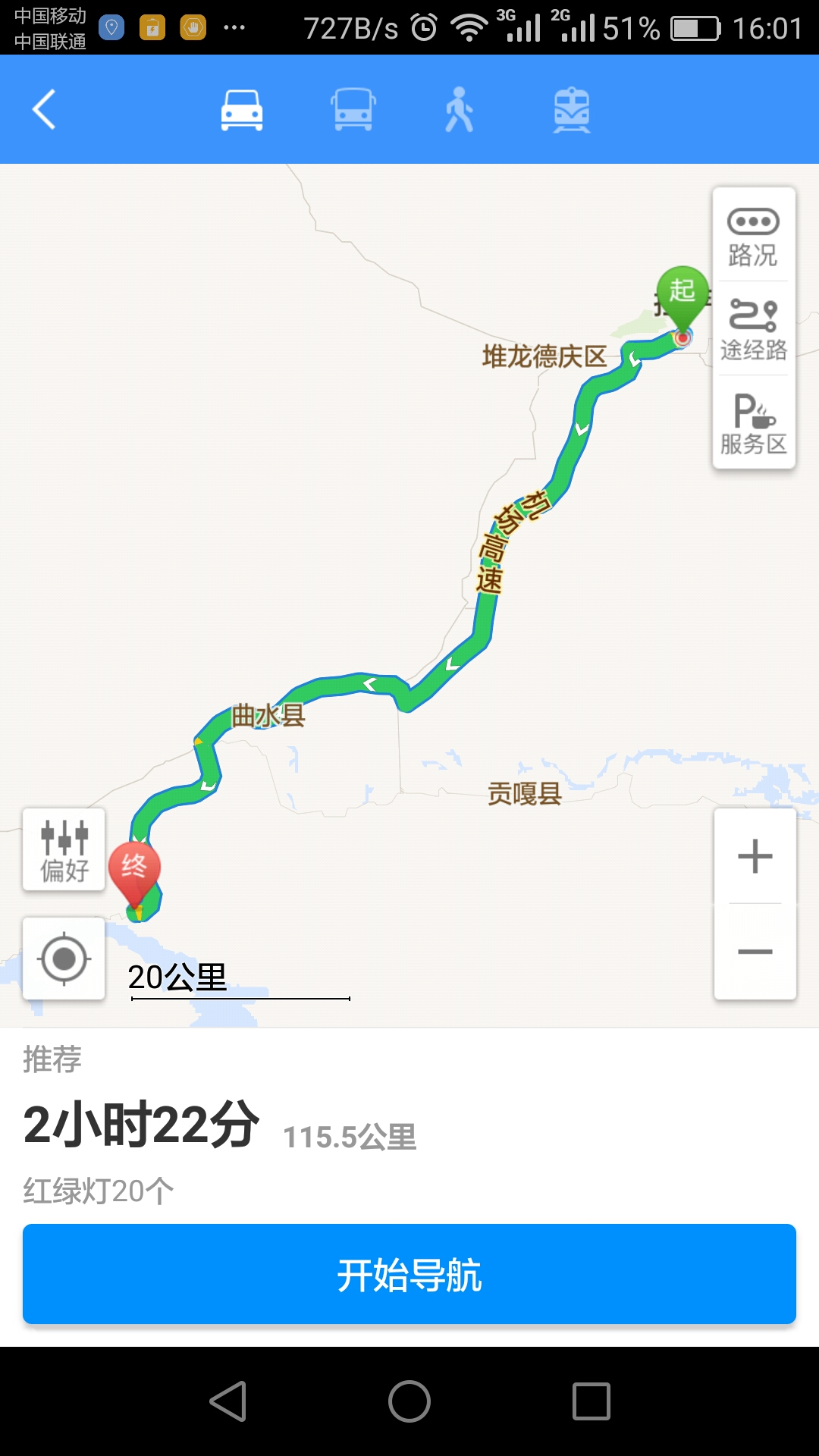The image size is (819, 1456).
Task: Open the system recent apps view
Action: [591, 1401]
